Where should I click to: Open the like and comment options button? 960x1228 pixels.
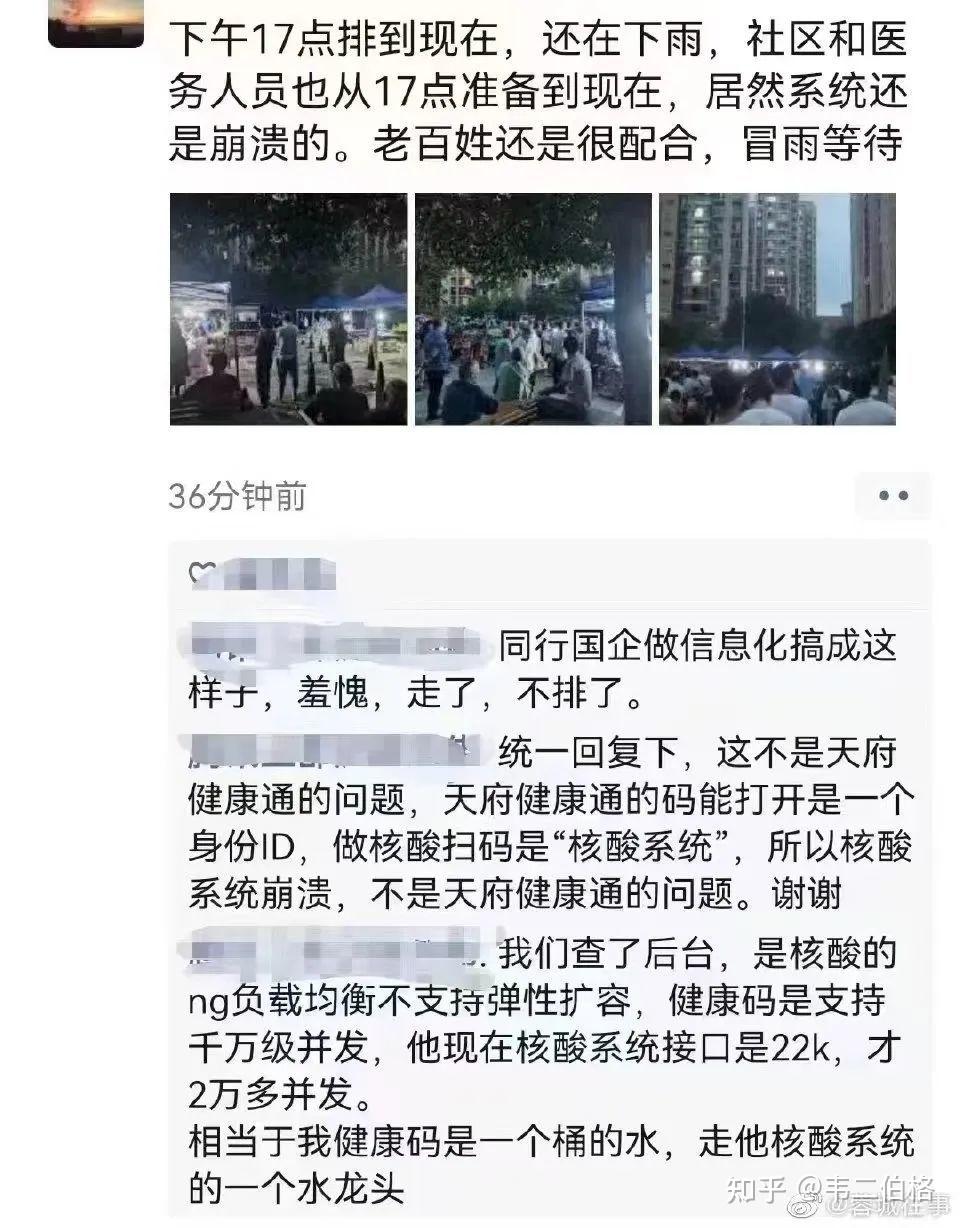click(892, 496)
